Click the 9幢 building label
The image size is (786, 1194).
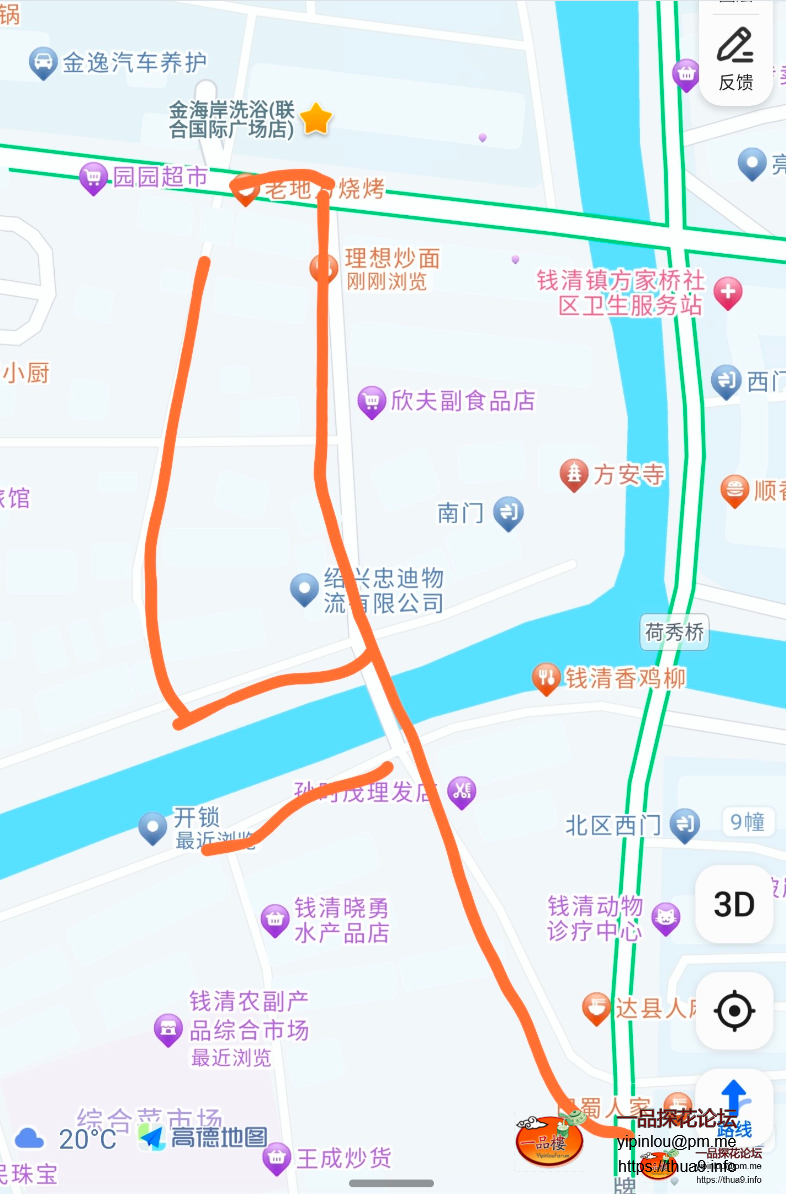[746, 822]
